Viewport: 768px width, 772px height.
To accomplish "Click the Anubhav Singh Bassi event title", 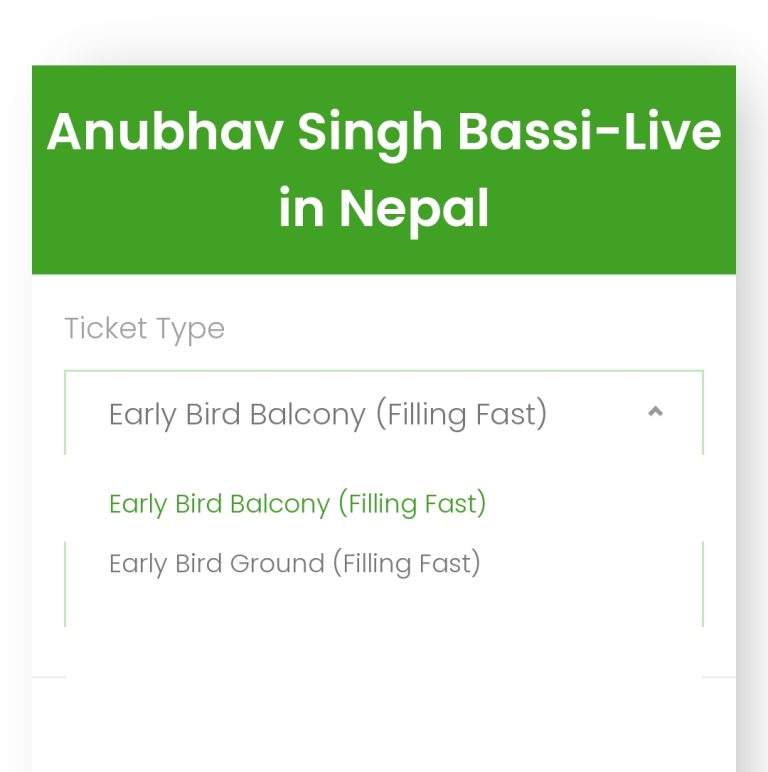I will [x=384, y=133].
